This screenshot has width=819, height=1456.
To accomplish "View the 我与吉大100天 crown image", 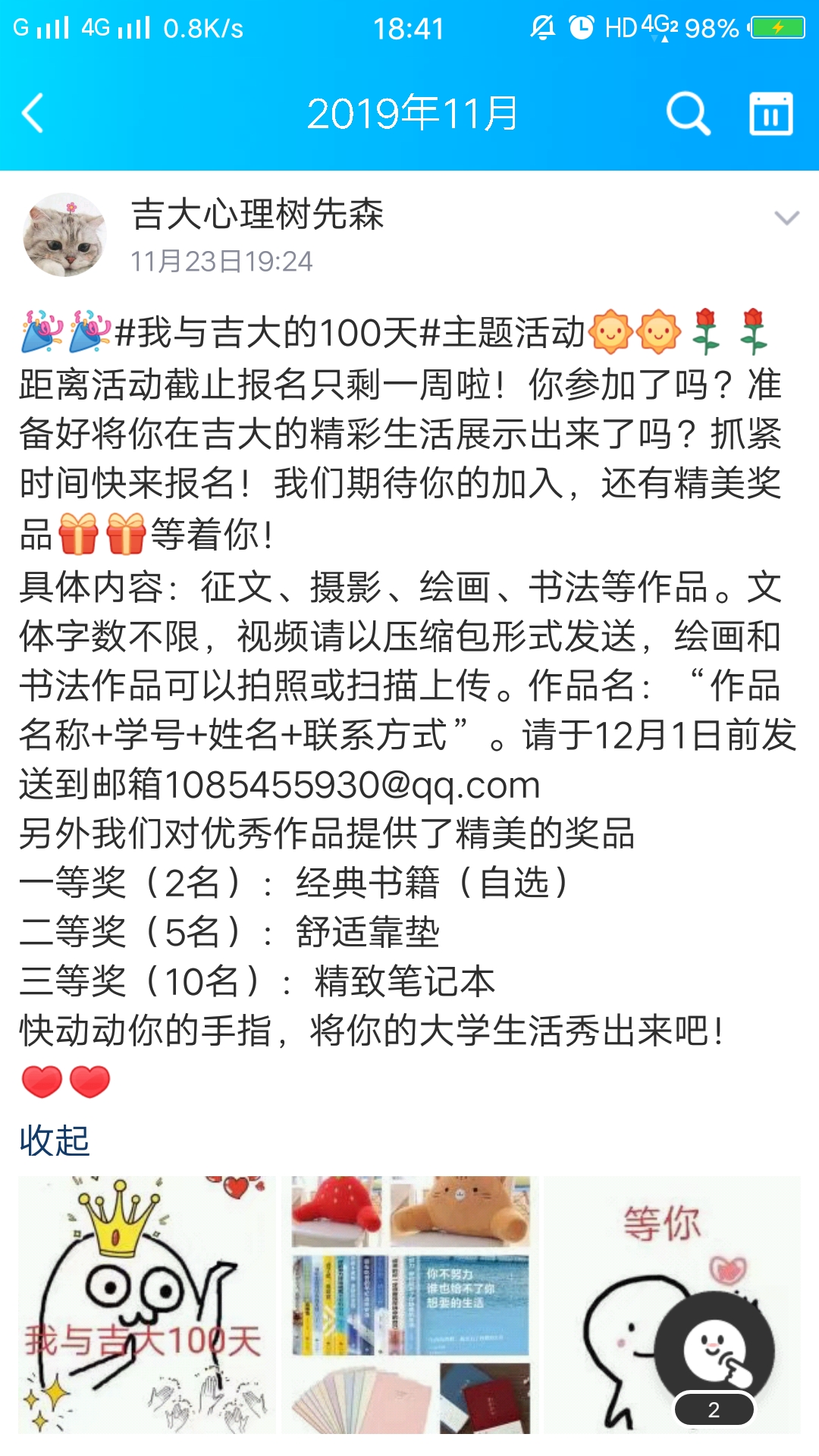I will (147, 1304).
